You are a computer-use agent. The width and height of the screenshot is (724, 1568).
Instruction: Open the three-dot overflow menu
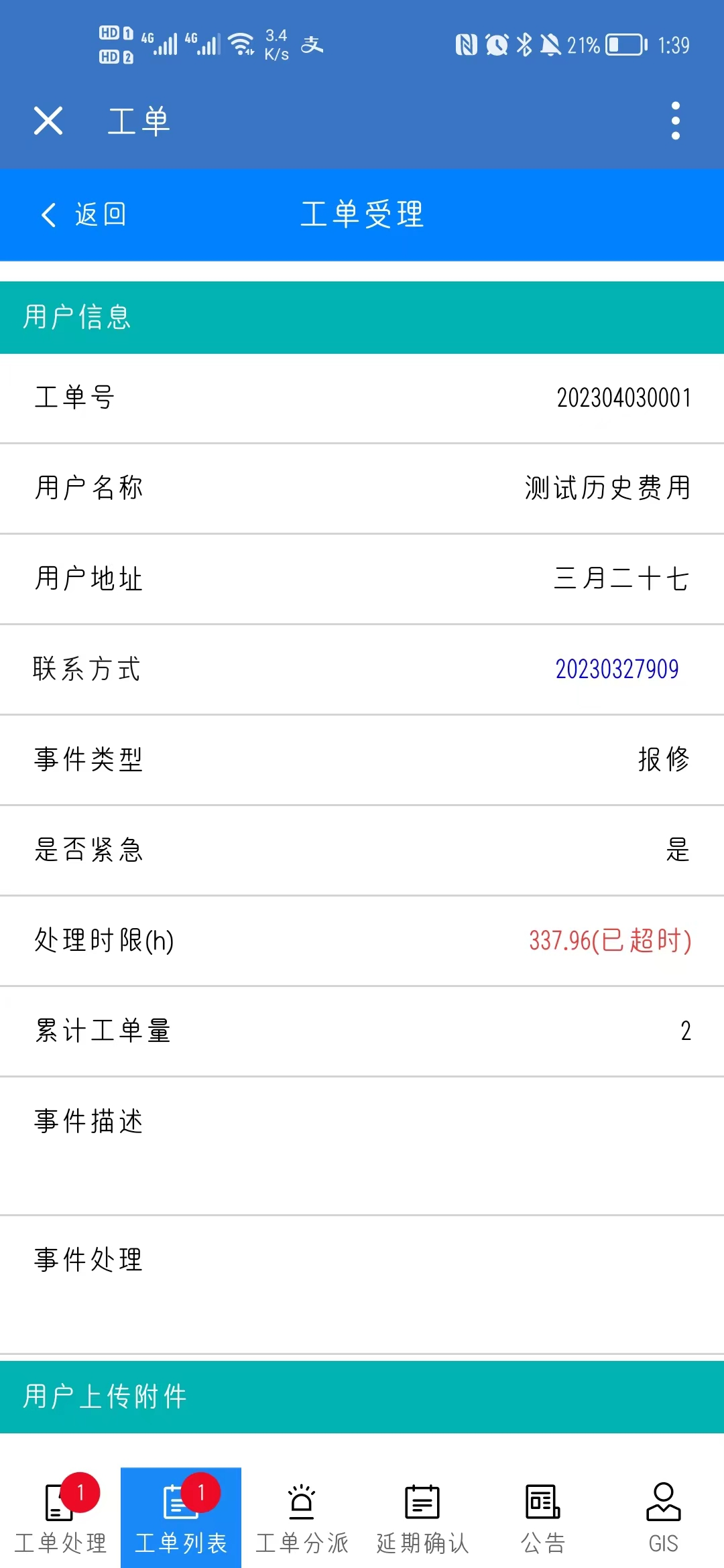coord(675,121)
